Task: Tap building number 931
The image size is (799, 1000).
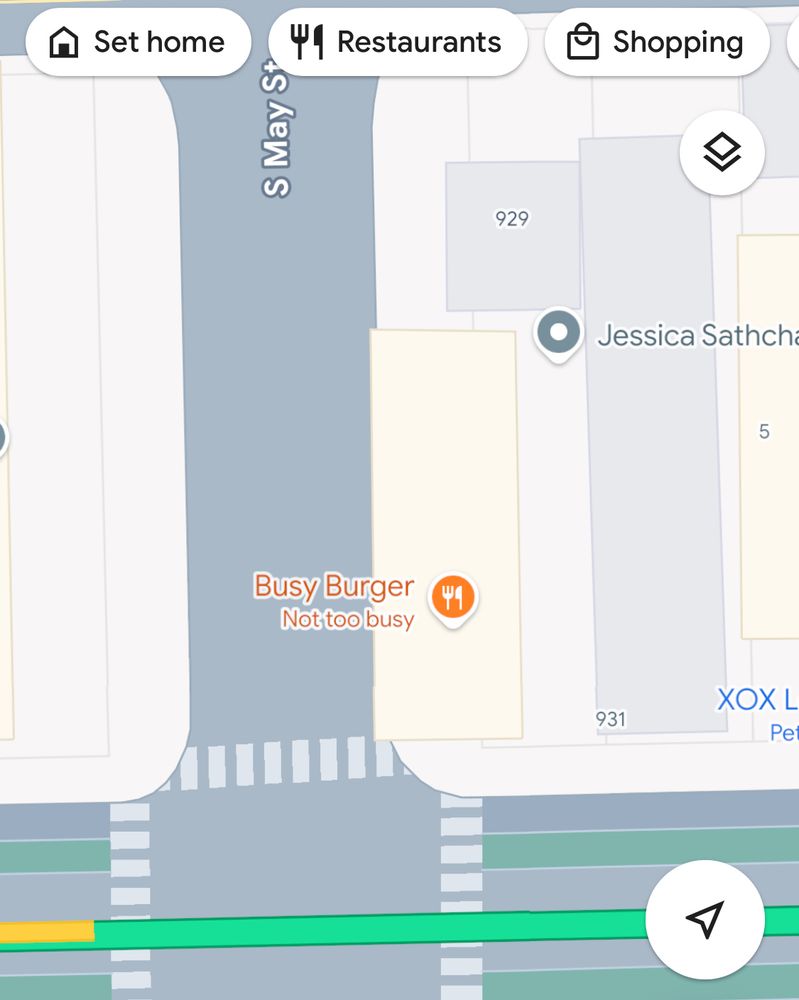Action: [610, 719]
